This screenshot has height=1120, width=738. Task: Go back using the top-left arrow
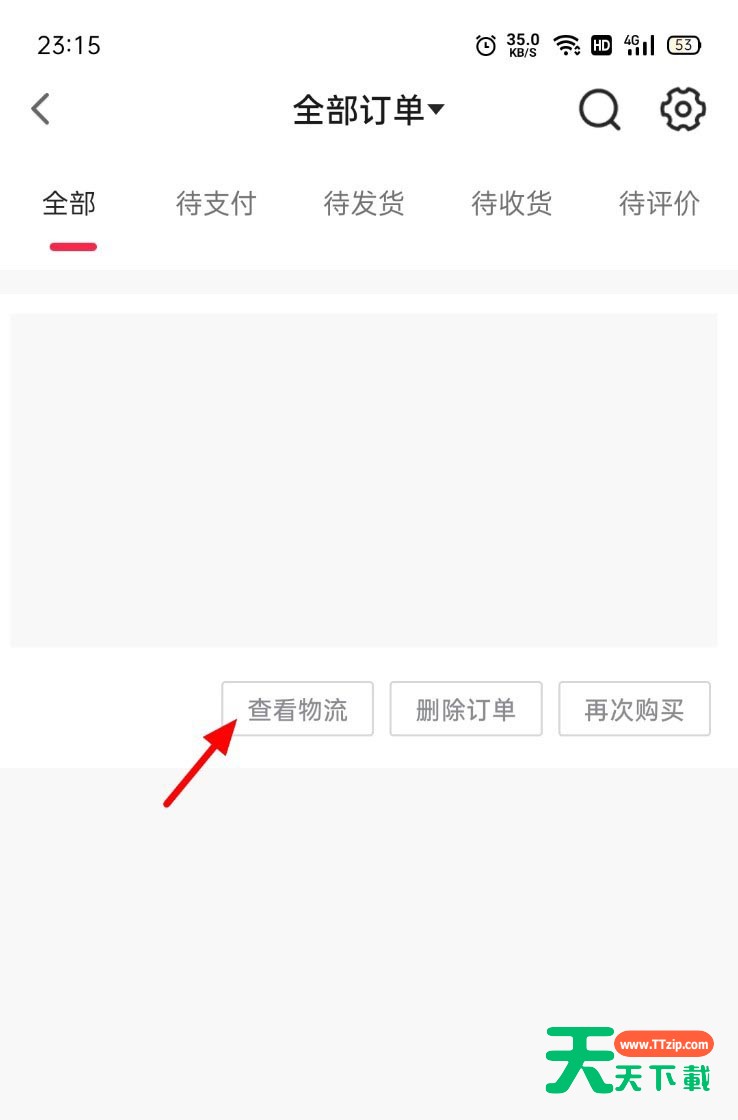[x=41, y=109]
